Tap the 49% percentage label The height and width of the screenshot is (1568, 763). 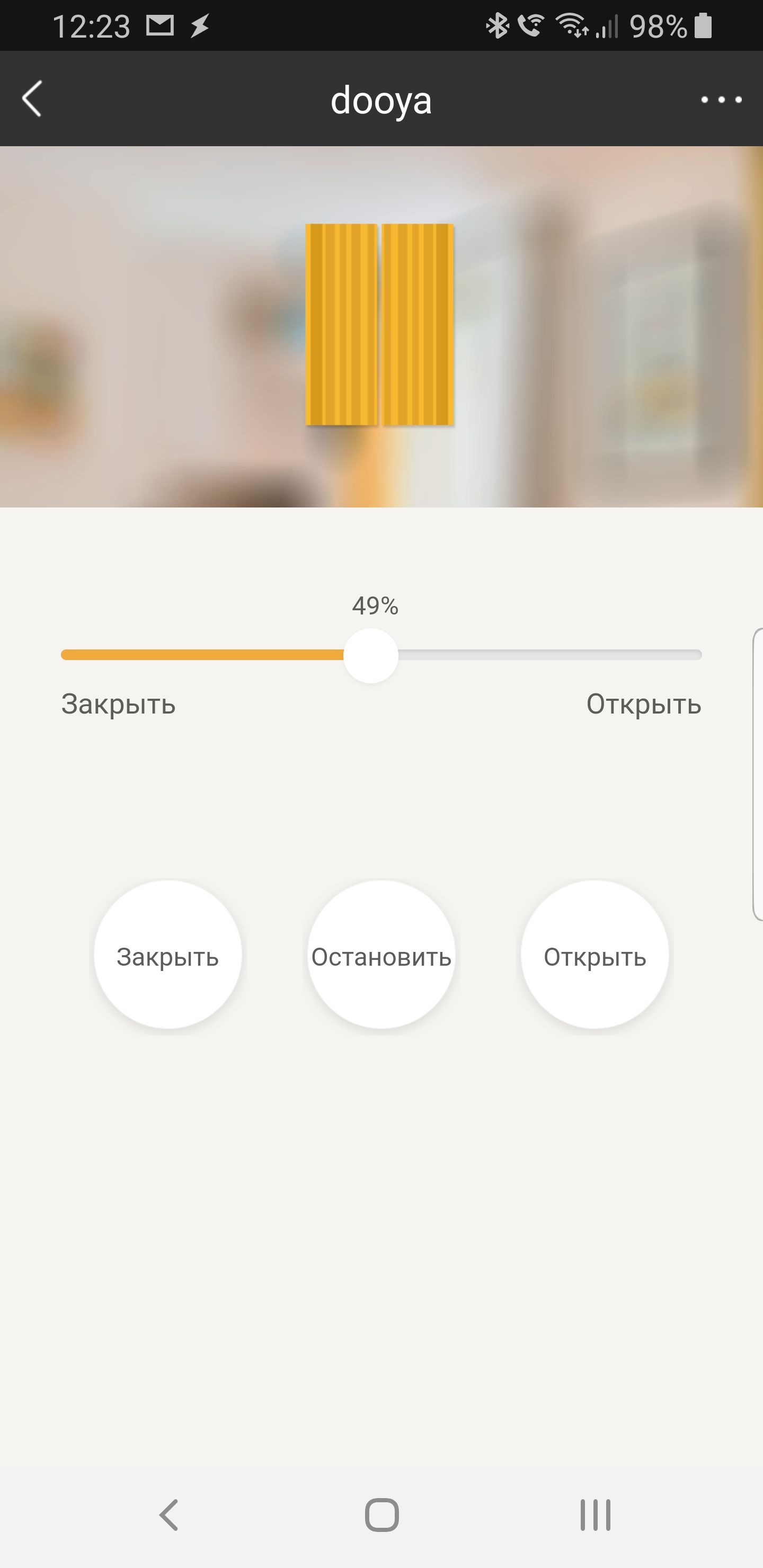pos(374,606)
